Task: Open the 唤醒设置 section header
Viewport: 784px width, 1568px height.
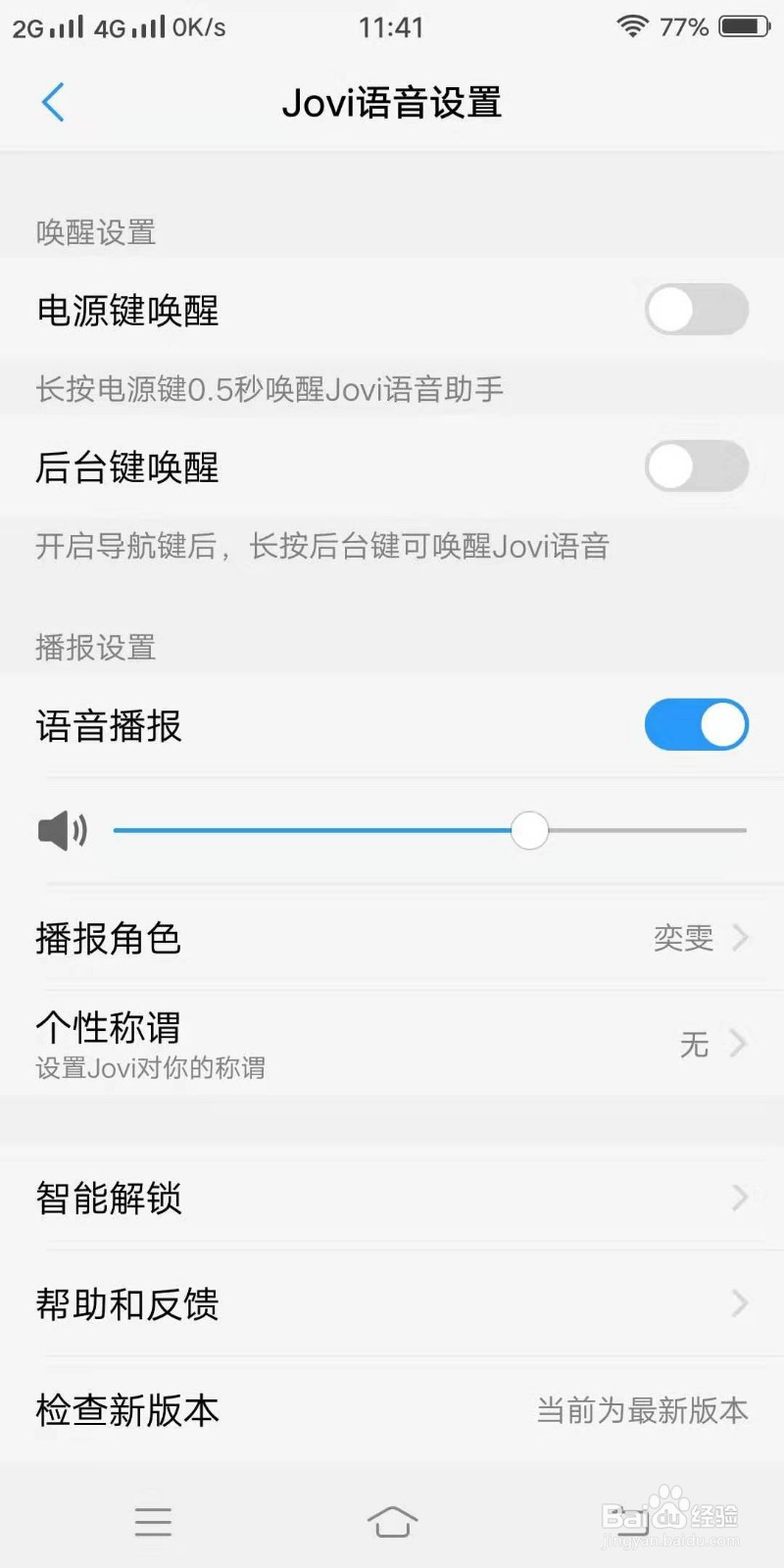Action: tap(95, 232)
